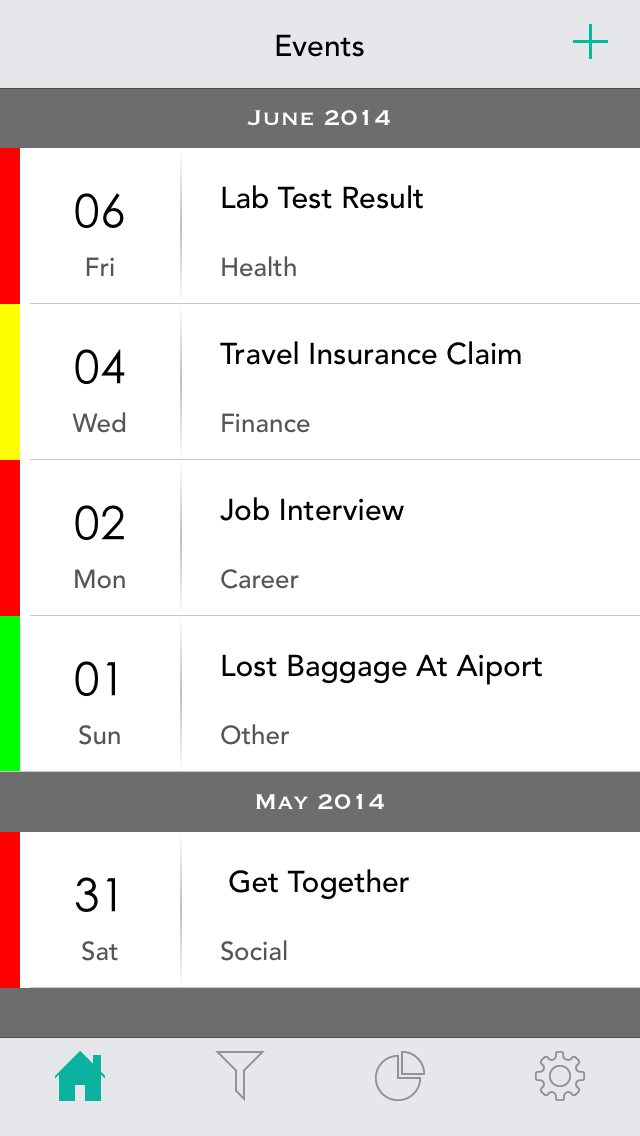Add a new event with the plus icon

[590, 43]
